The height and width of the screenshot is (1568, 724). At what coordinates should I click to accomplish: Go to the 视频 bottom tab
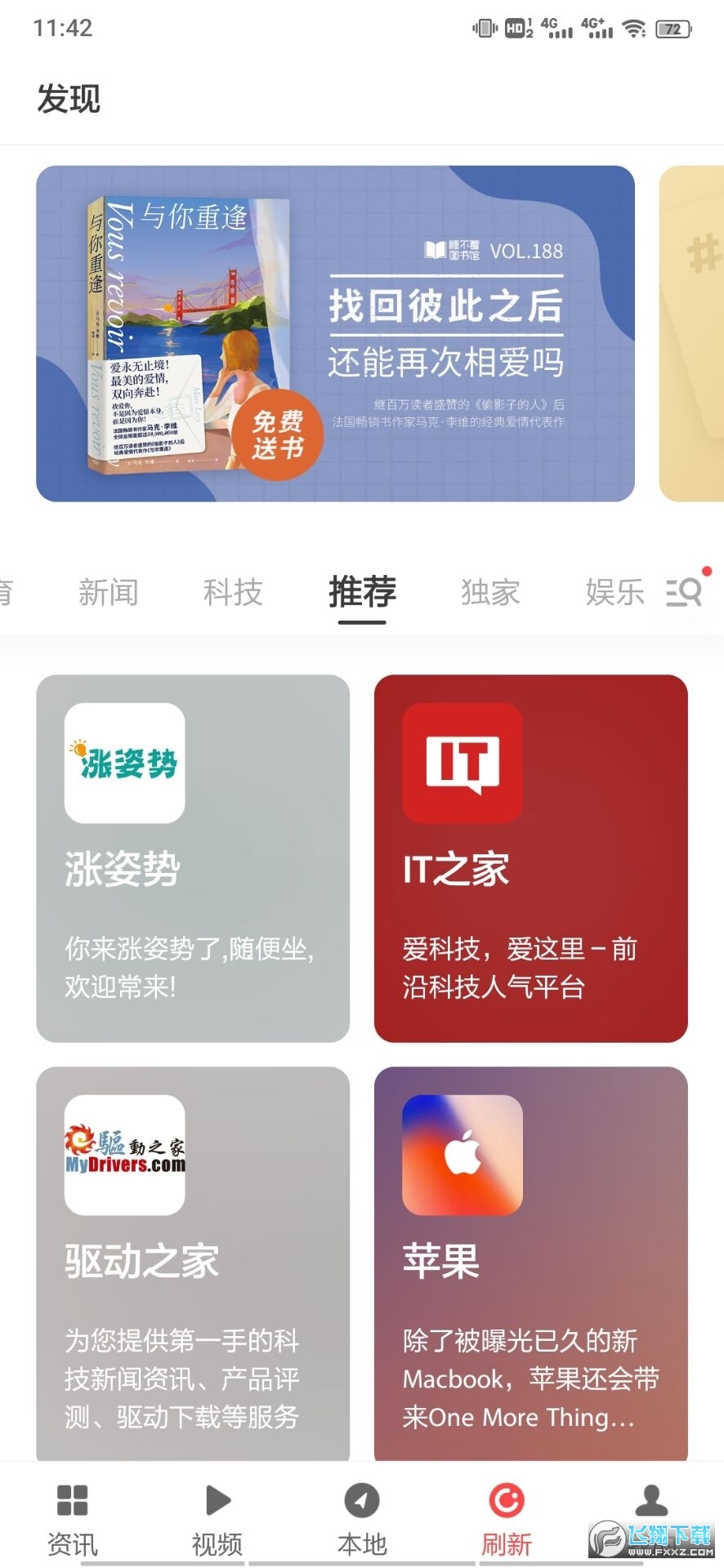point(217,1519)
